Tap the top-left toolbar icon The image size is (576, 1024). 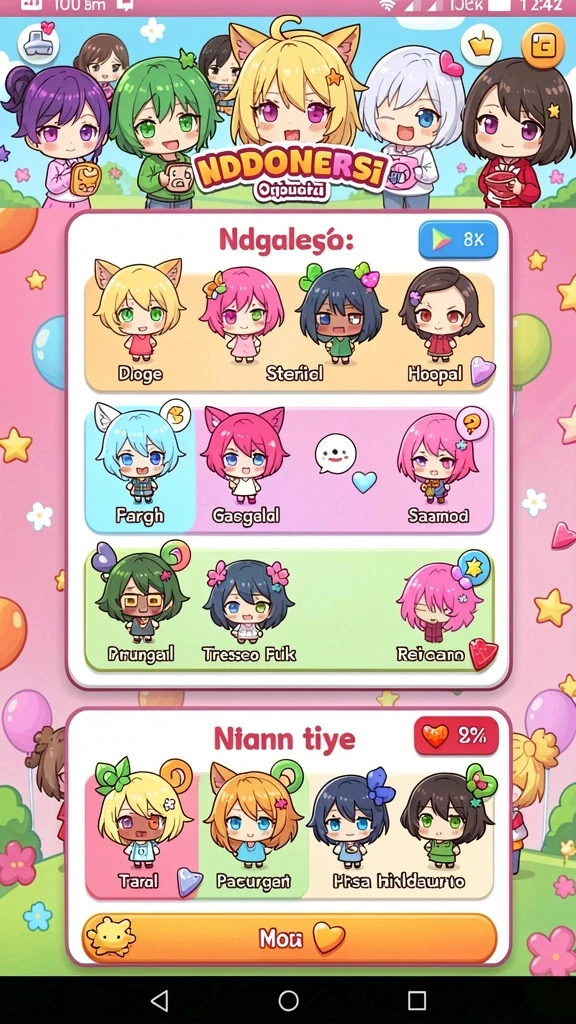click(39, 45)
